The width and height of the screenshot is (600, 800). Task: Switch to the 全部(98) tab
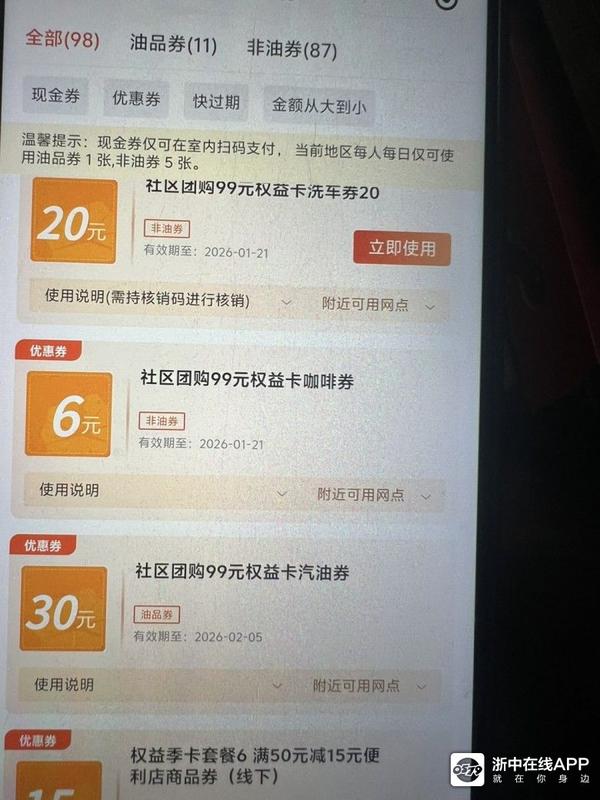(63, 41)
